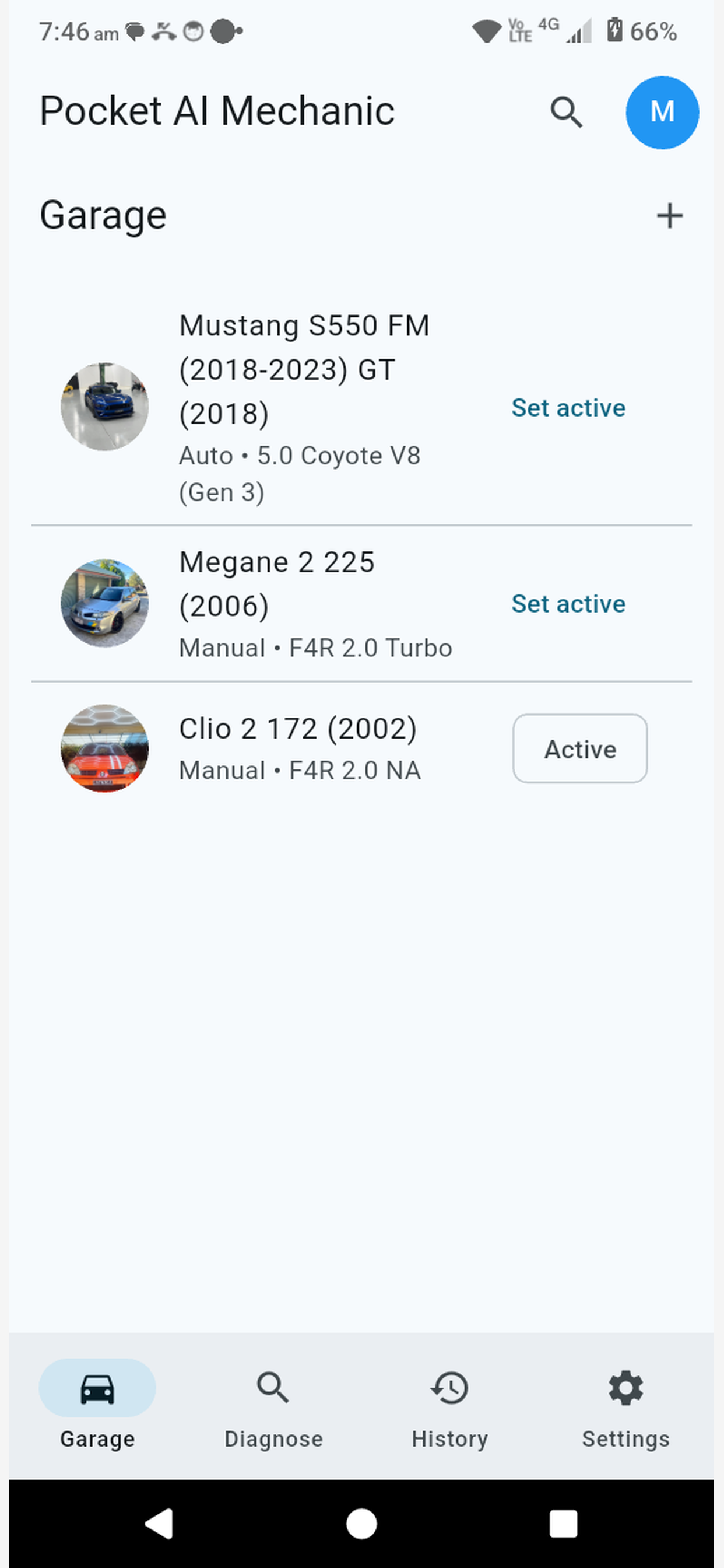Tap the plus icon to add a vehicle
The width and height of the screenshot is (724, 1568).
pyautogui.click(x=670, y=215)
